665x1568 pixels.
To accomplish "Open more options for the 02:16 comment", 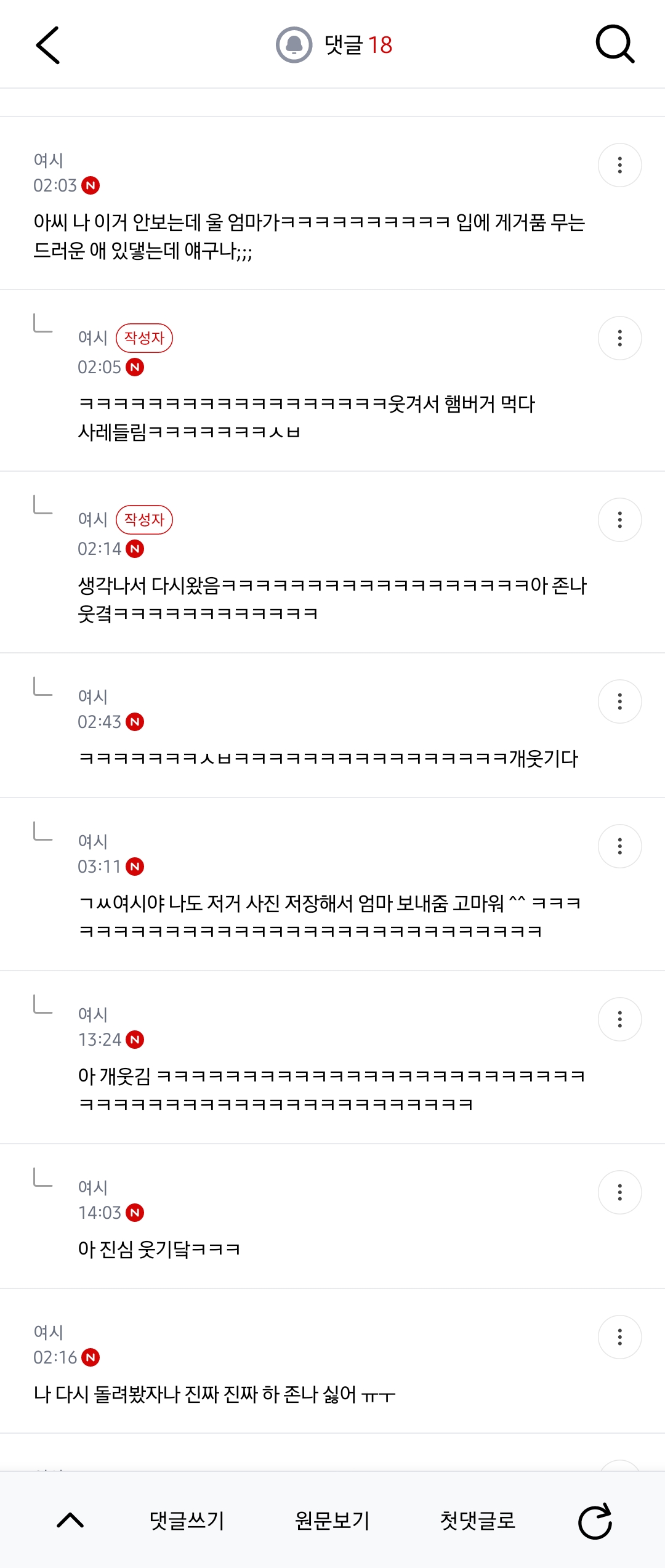I will click(x=619, y=1337).
